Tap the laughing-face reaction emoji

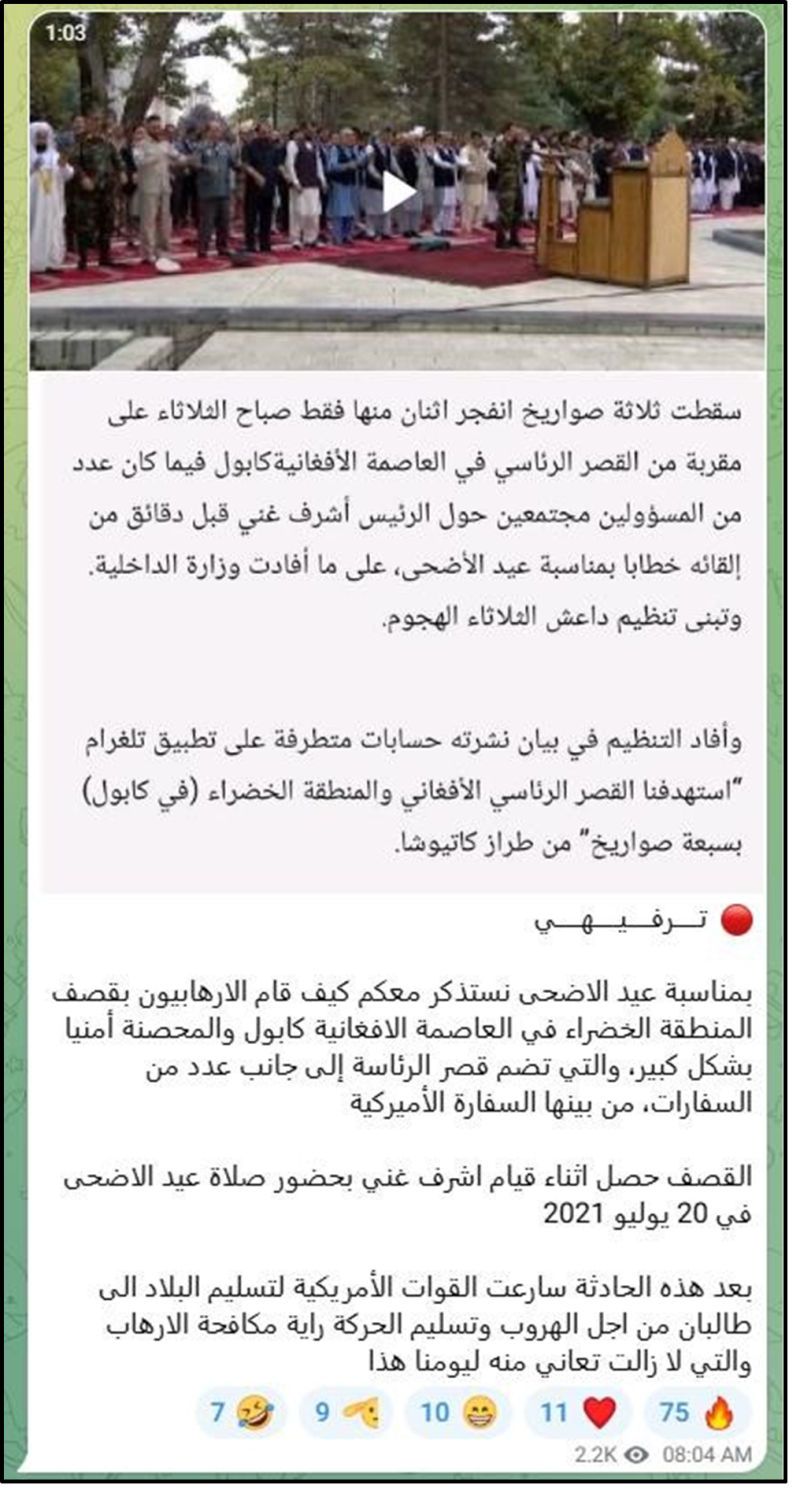(255, 1413)
